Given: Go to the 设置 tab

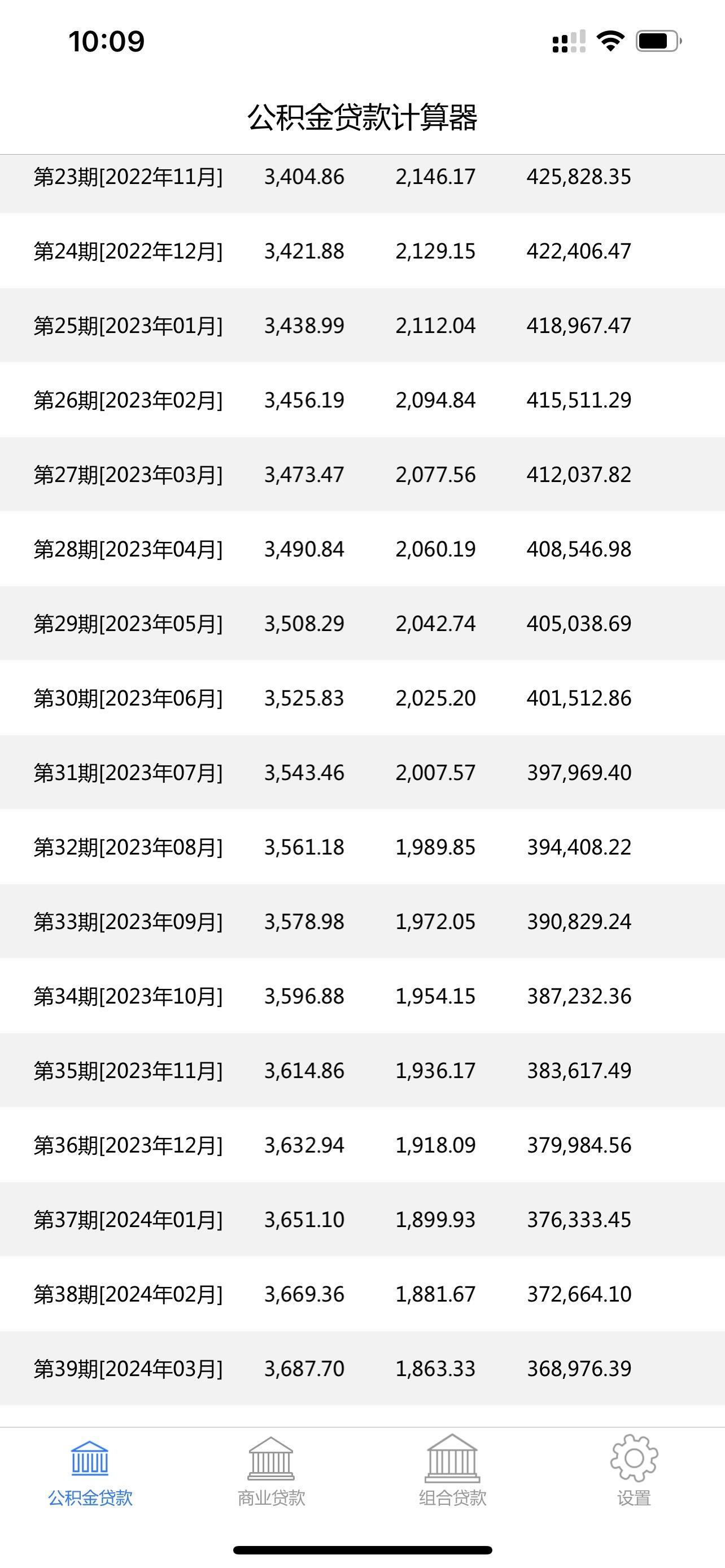Looking at the screenshot, I should click(x=634, y=1472).
